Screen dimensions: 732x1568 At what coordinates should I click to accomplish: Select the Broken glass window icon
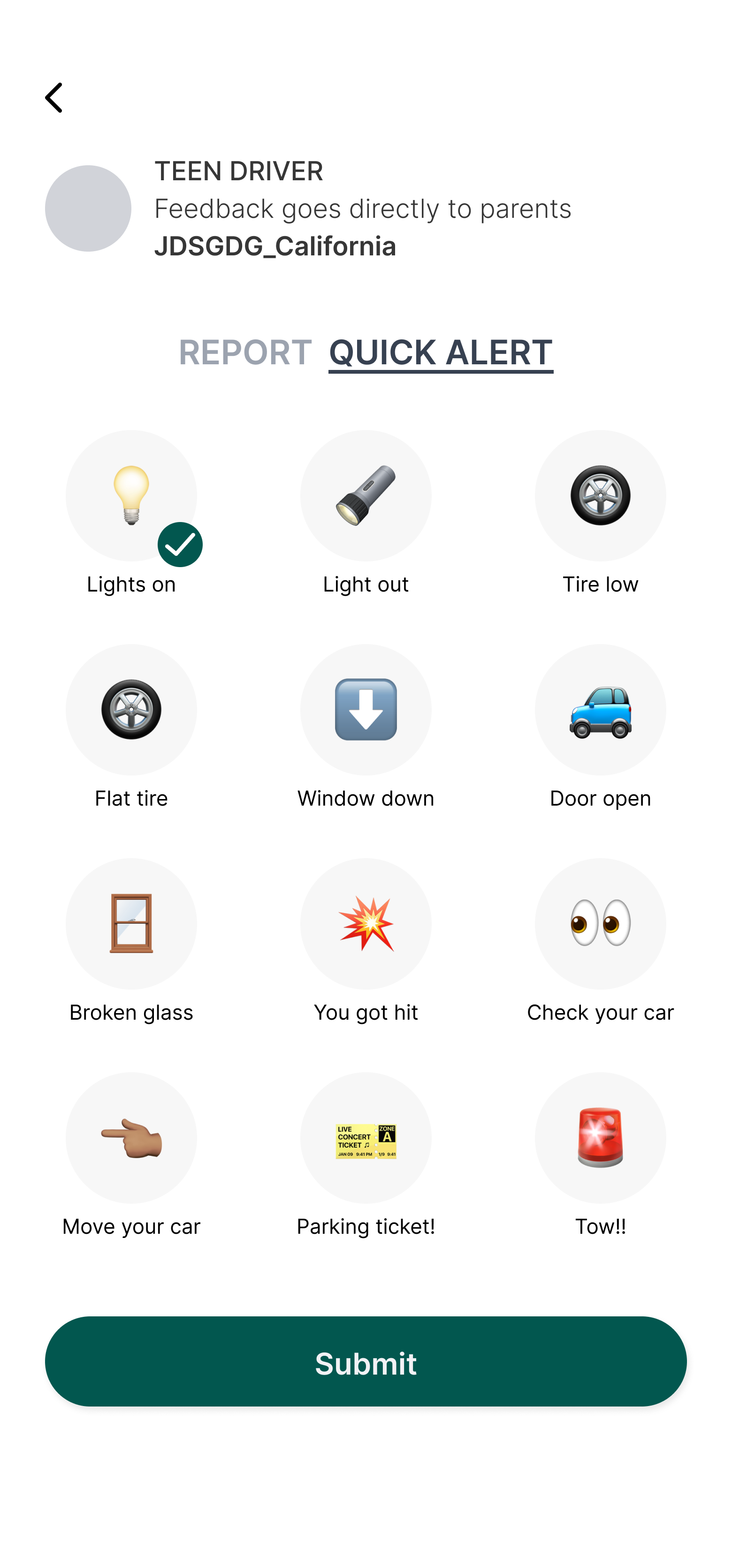(131, 924)
